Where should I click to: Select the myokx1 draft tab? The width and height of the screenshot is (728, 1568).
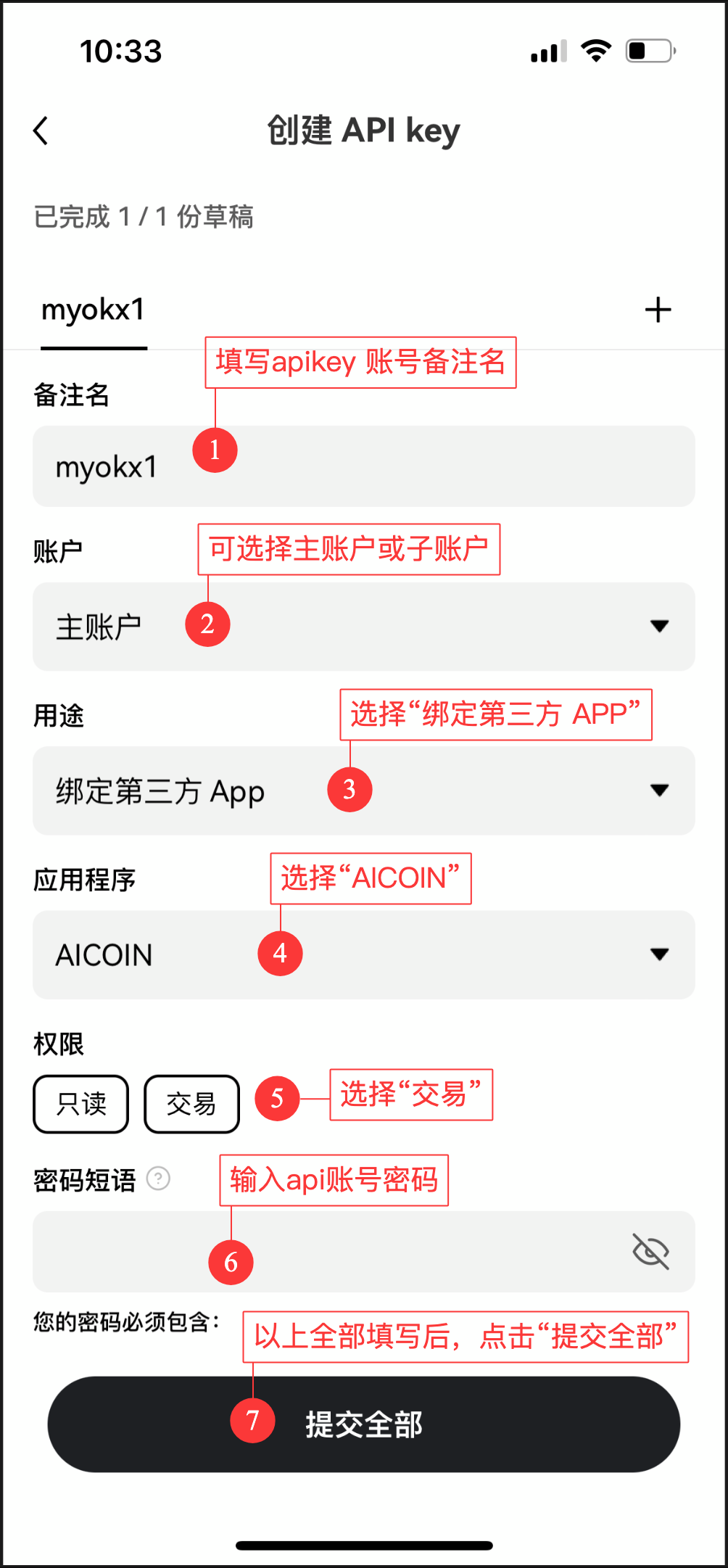click(94, 310)
